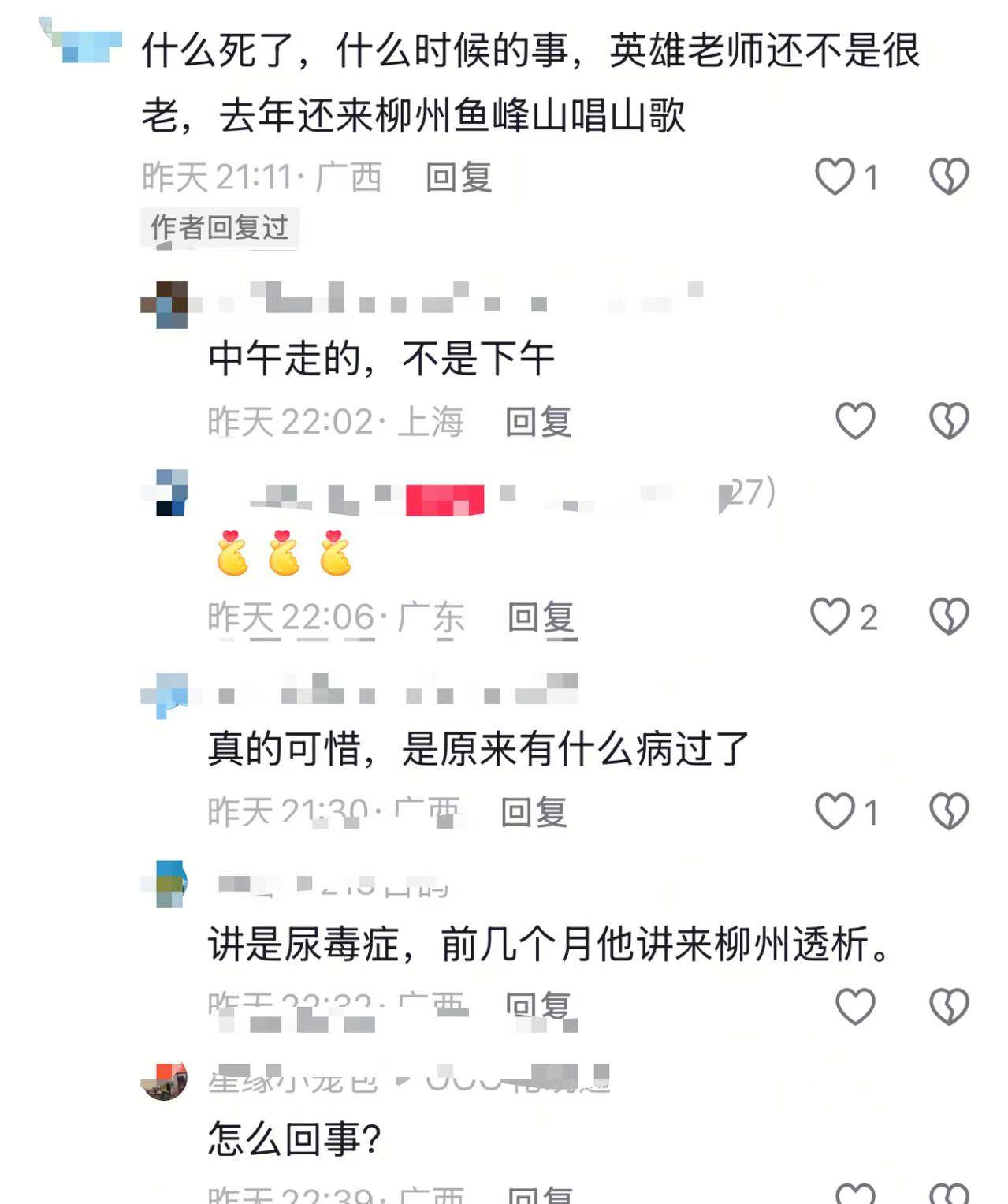Viewport: 1008px width, 1204px height.
Task: Dislike the comment 中午走的，不是下午
Action: coord(949,421)
